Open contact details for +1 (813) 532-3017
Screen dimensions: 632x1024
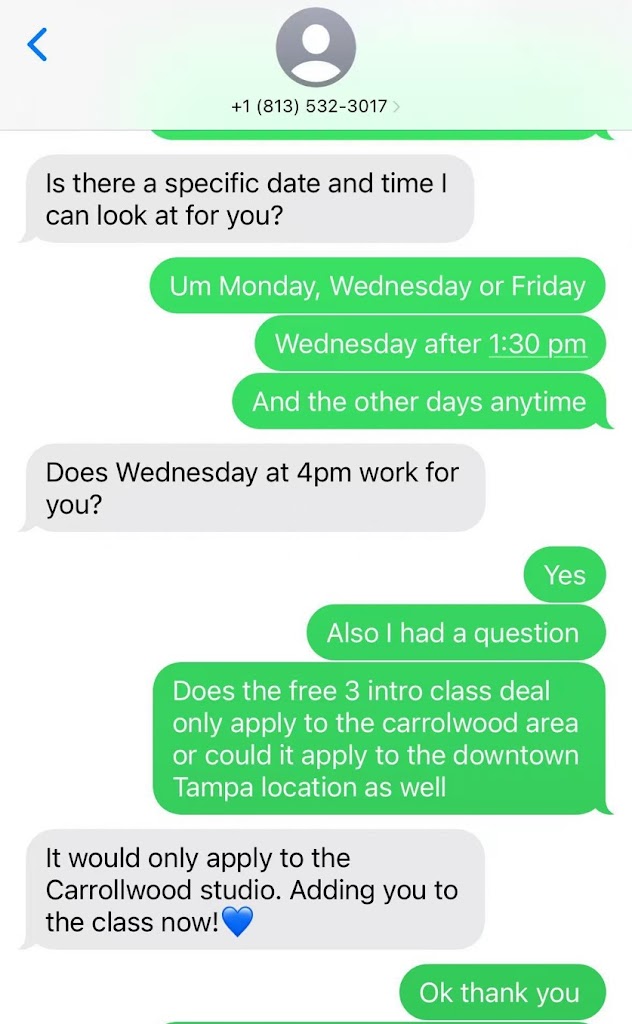coord(315,106)
